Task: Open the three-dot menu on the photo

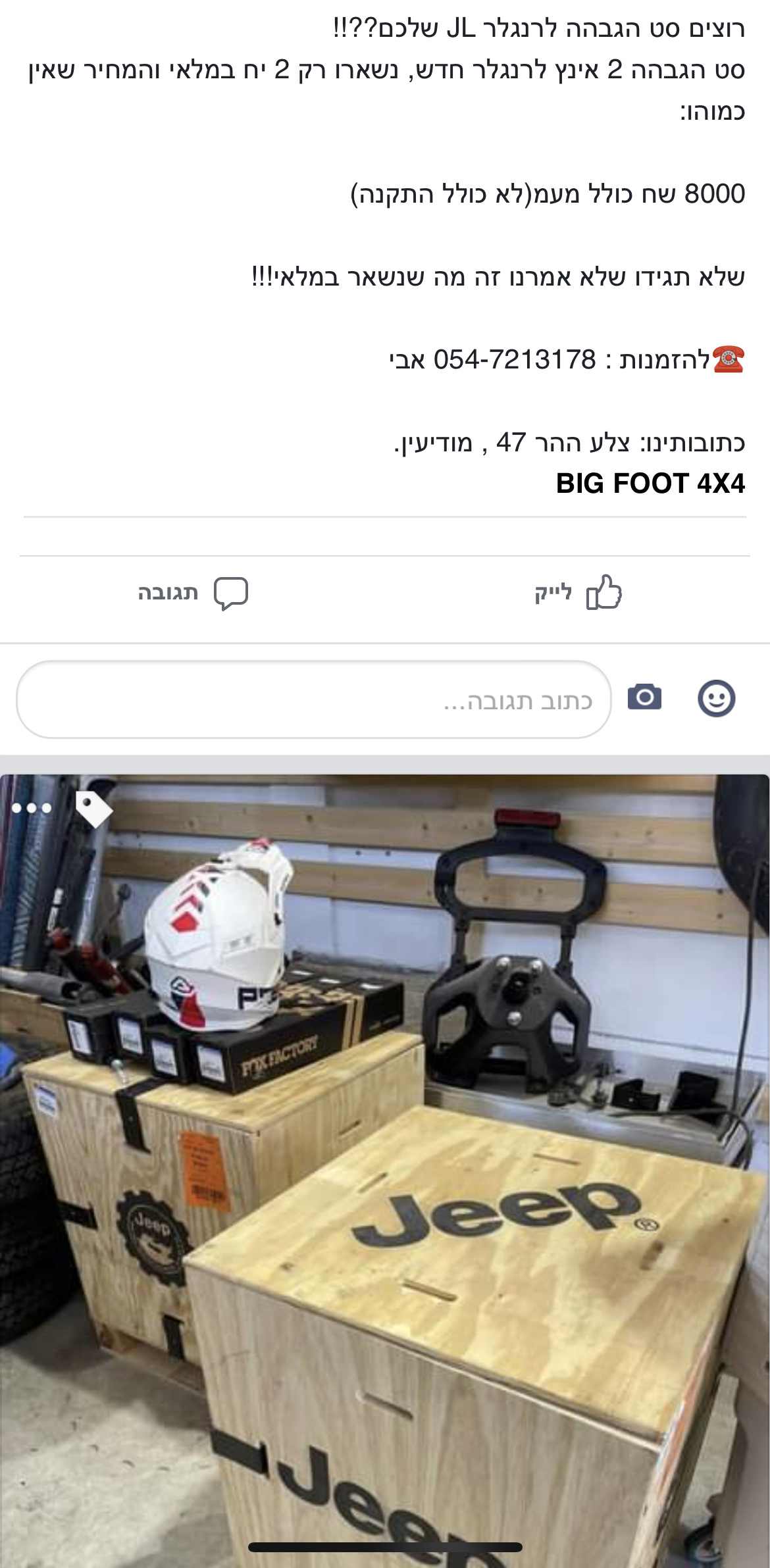Action: point(32,808)
